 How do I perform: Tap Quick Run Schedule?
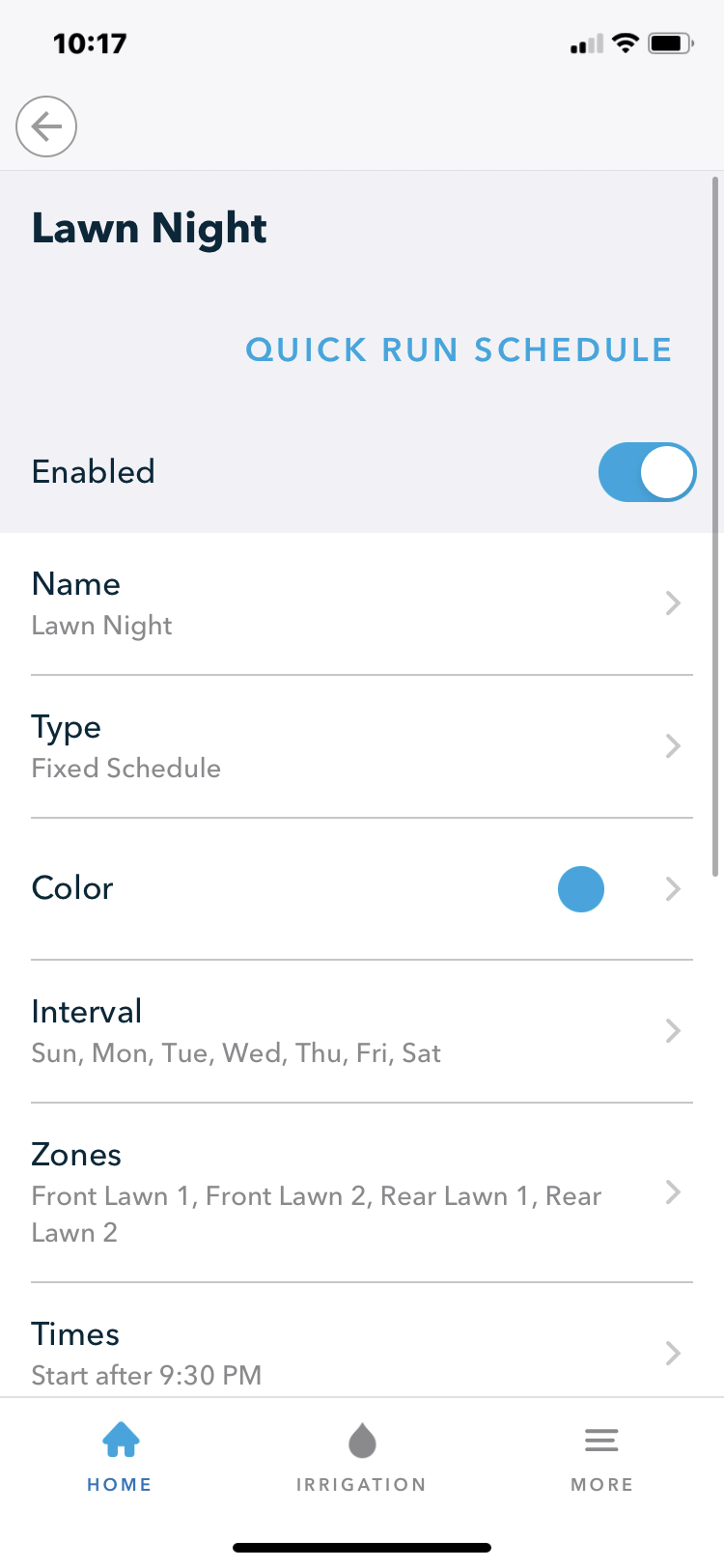coord(459,350)
